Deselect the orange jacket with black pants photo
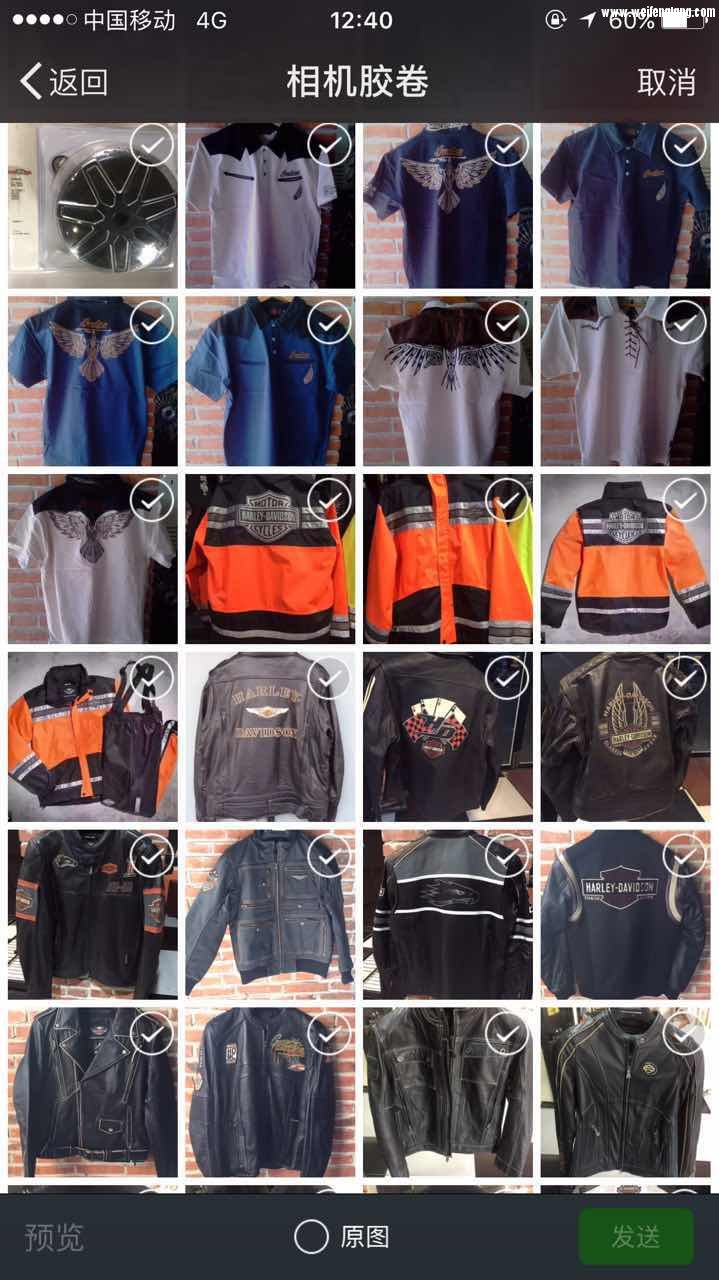This screenshot has width=719, height=1280. point(151,678)
